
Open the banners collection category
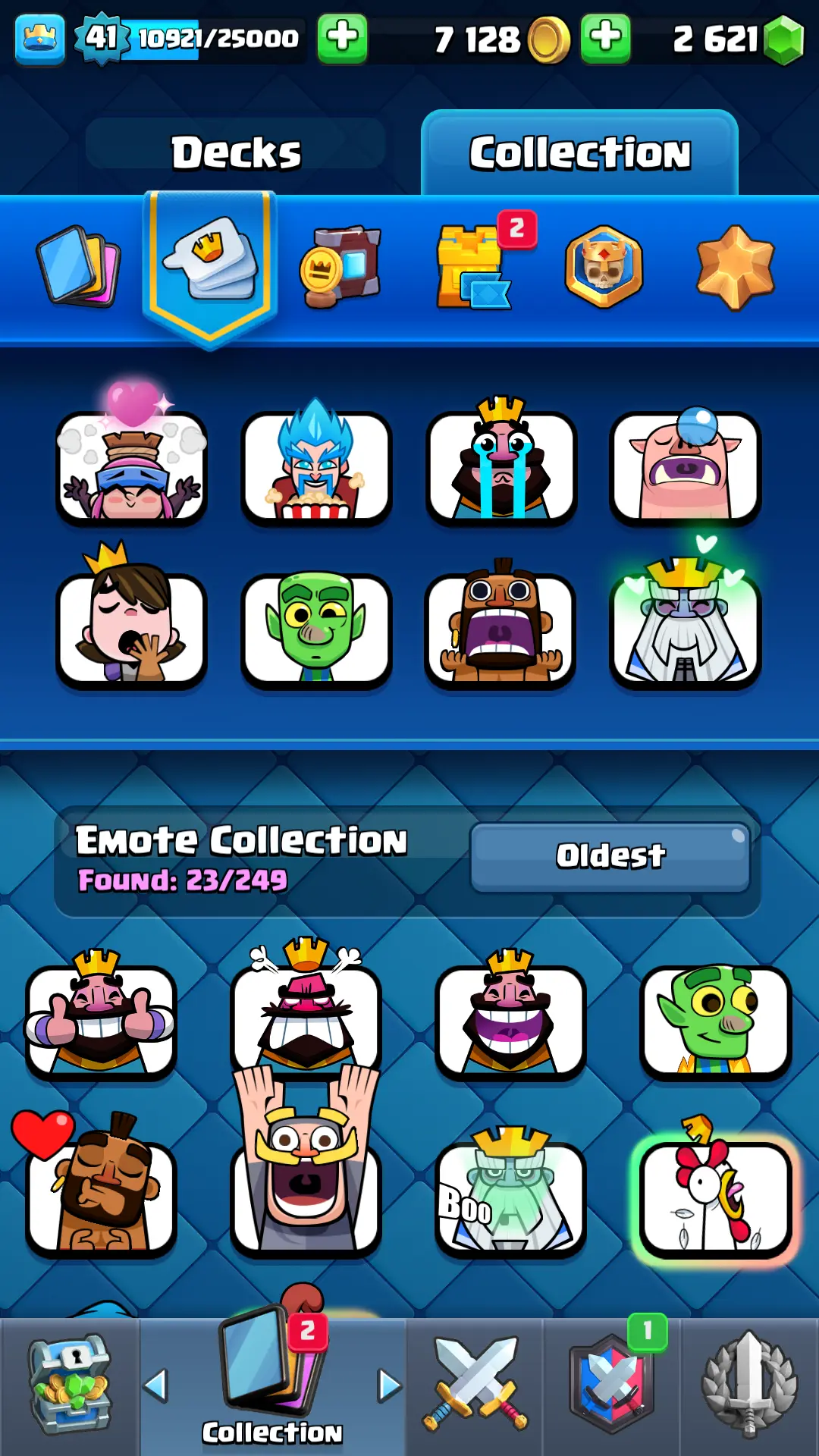pos(341,266)
